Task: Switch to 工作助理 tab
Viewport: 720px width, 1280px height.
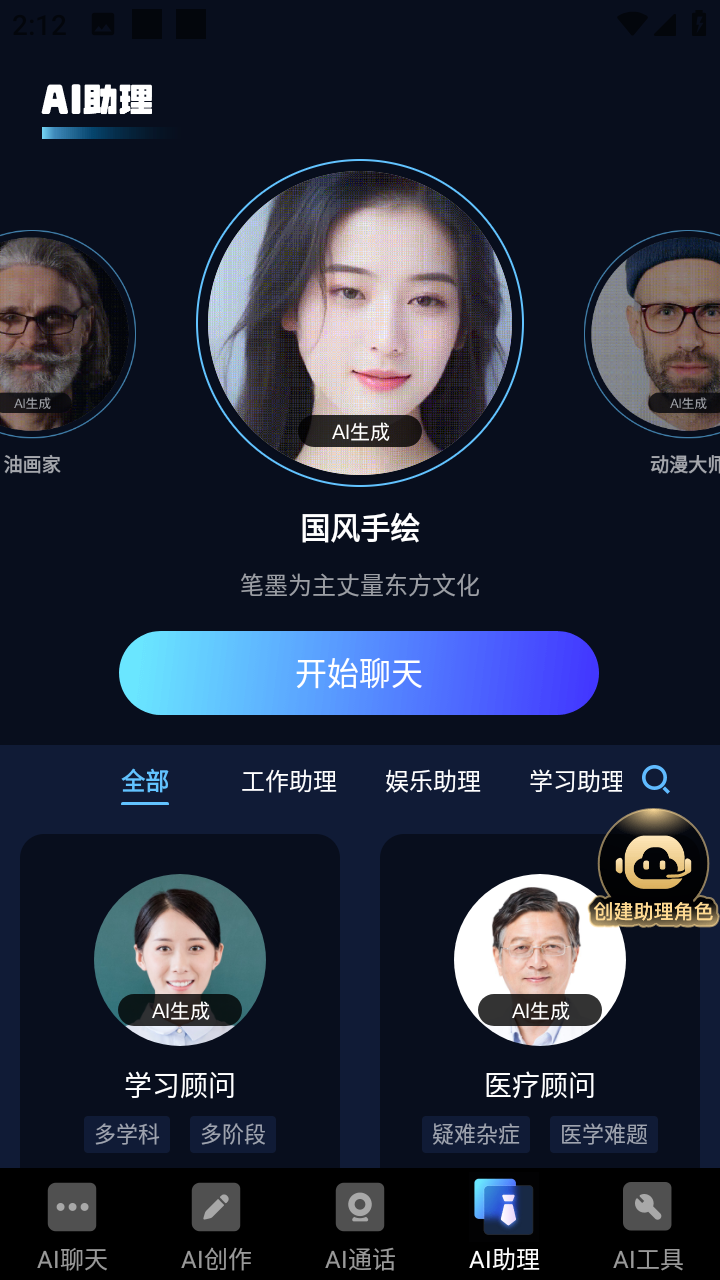Action: pos(289,781)
